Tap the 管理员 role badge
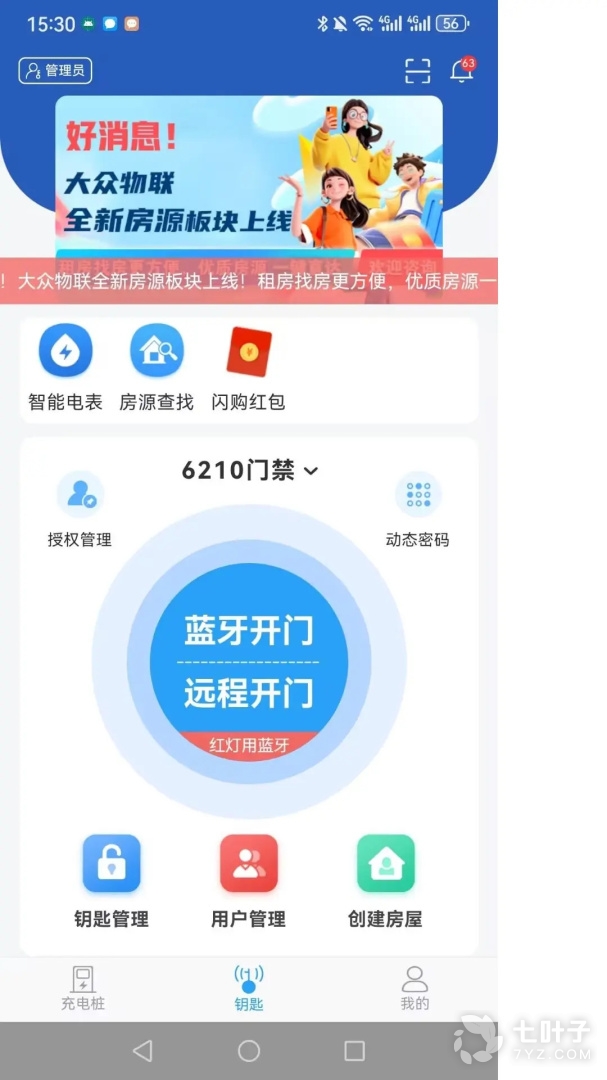Screen dimensions: 607x1080 (55, 70)
